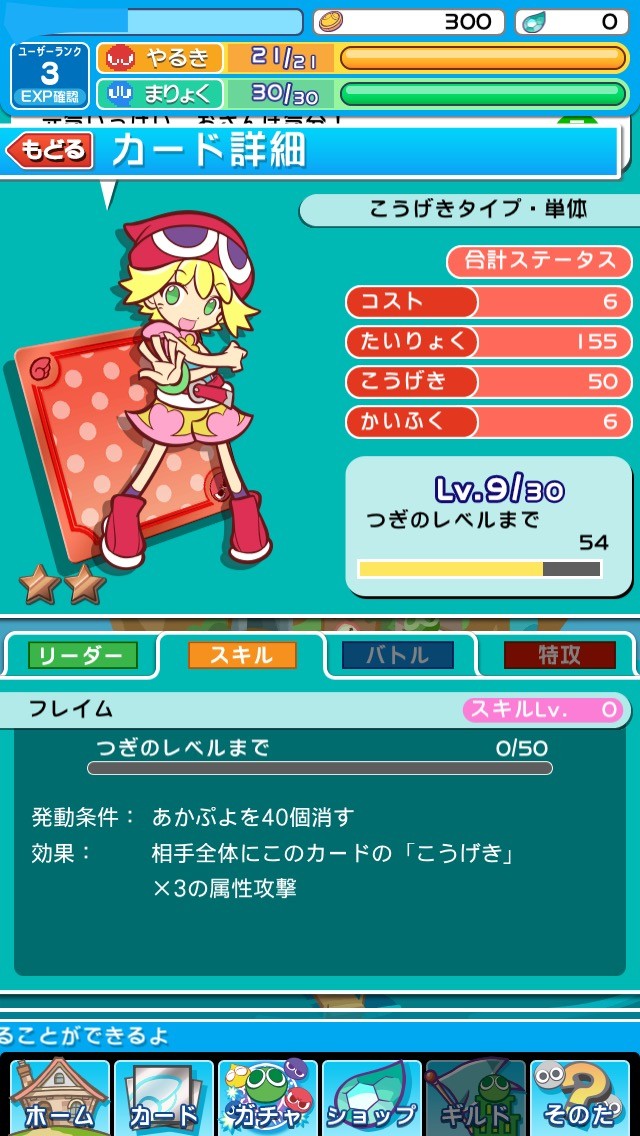This screenshot has width=640, height=1136.
Task: Open the 特攻 tab
Action: [x=560, y=655]
